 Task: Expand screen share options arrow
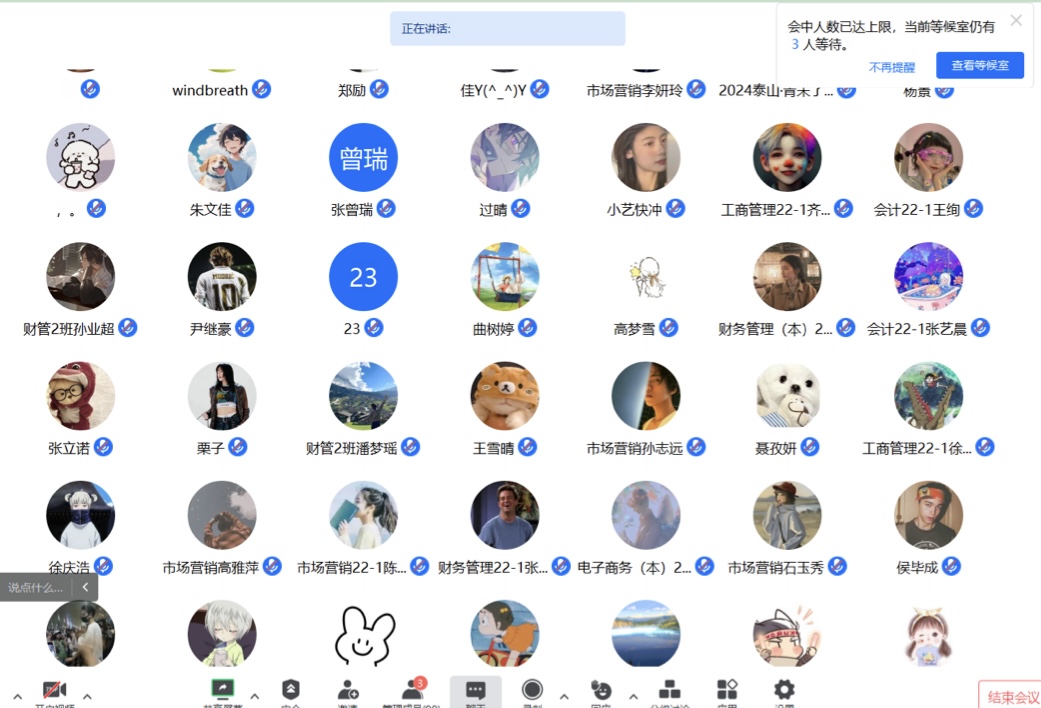254,696
